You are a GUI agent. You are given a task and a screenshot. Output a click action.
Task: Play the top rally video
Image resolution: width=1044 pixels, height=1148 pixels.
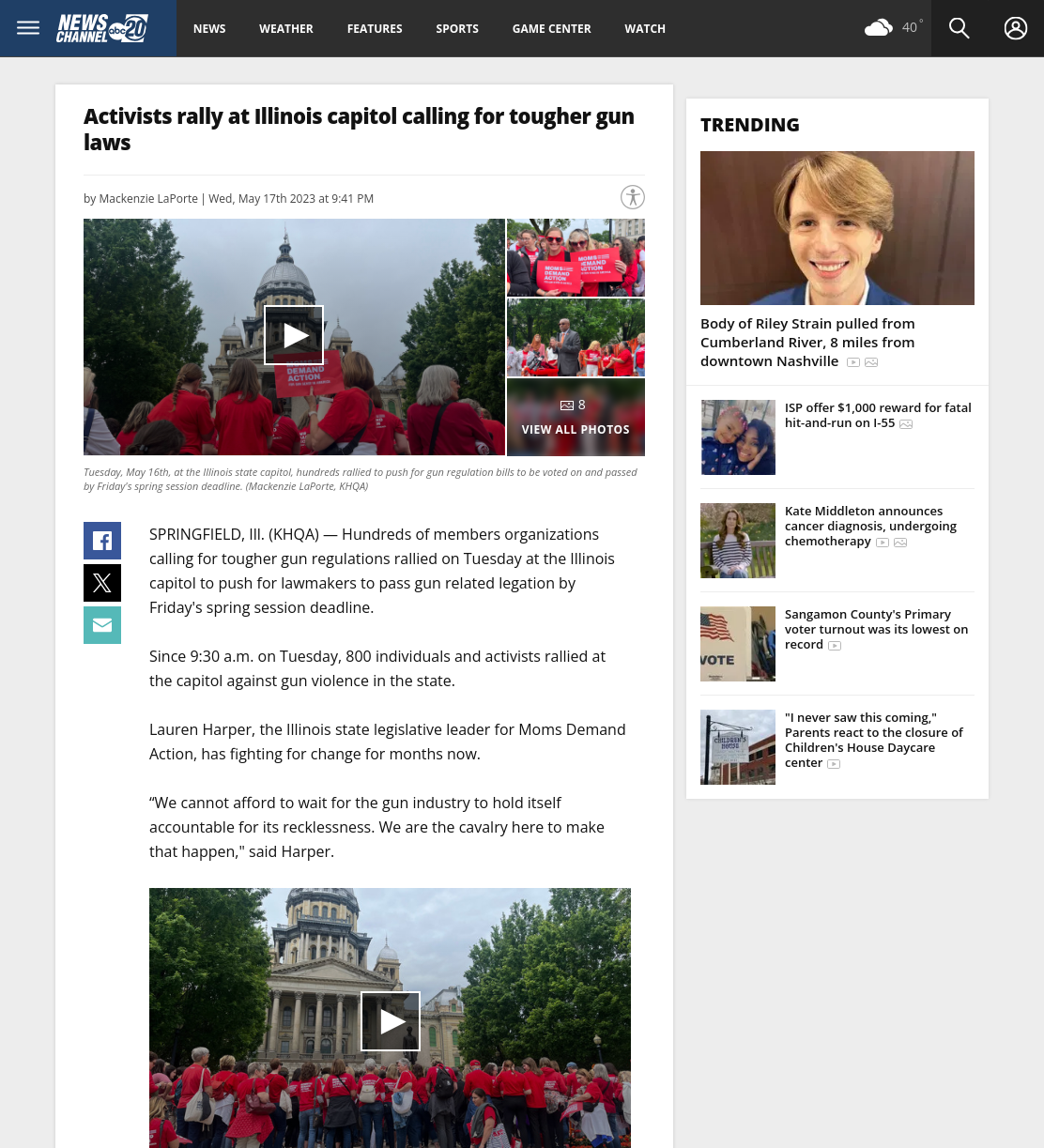[x=294, y=335]
